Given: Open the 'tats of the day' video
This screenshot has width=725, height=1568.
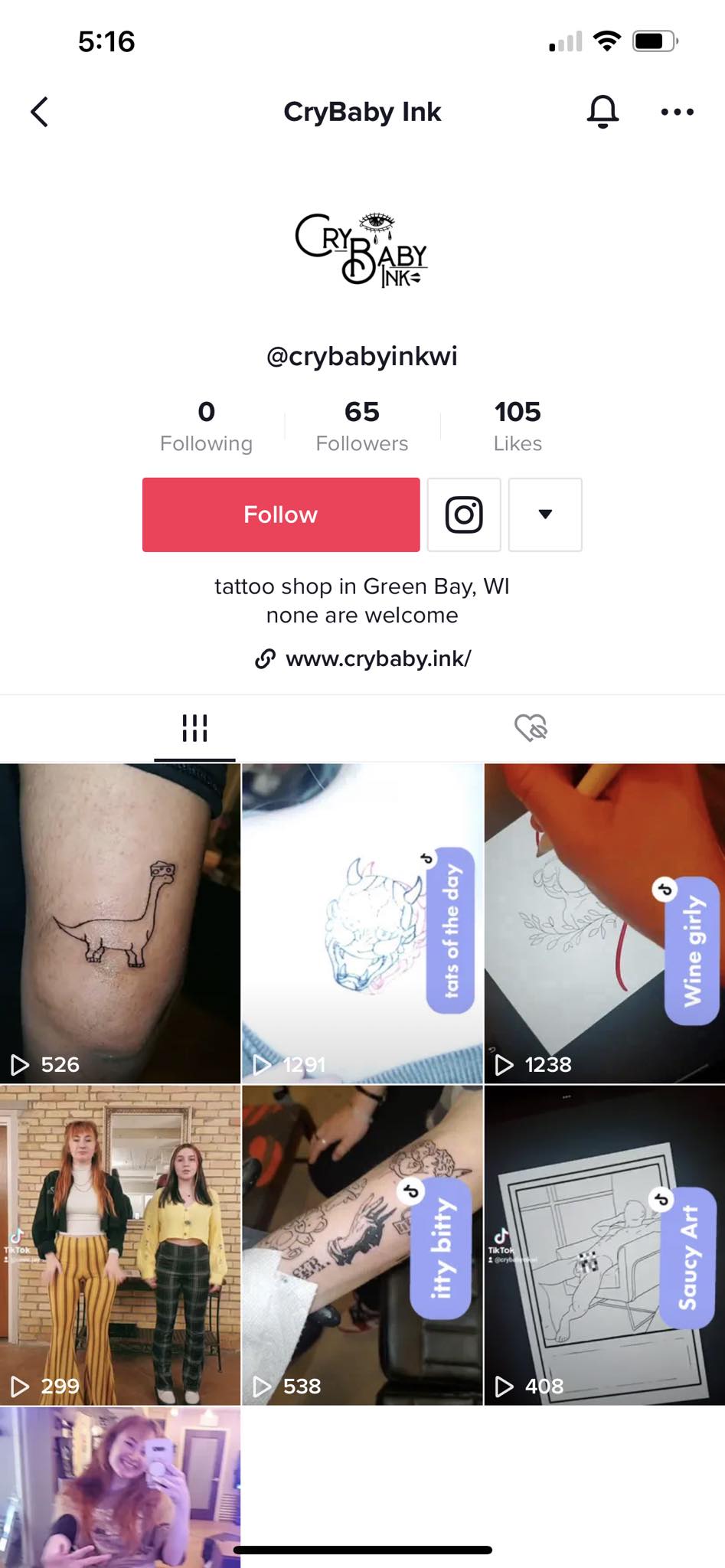Looking at the screenshot, I should [x=363, y=923].
